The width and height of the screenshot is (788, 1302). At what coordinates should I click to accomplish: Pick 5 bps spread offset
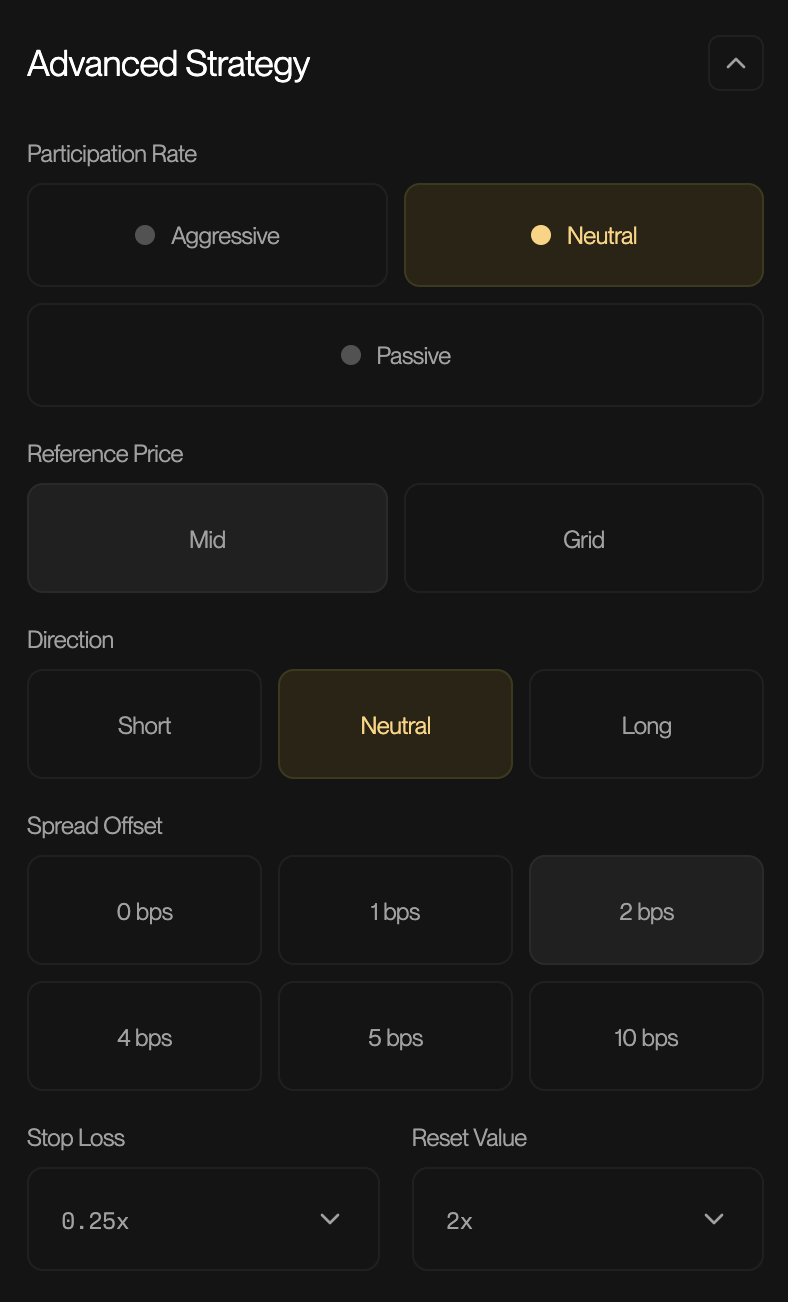click(x=395, y=1037)
